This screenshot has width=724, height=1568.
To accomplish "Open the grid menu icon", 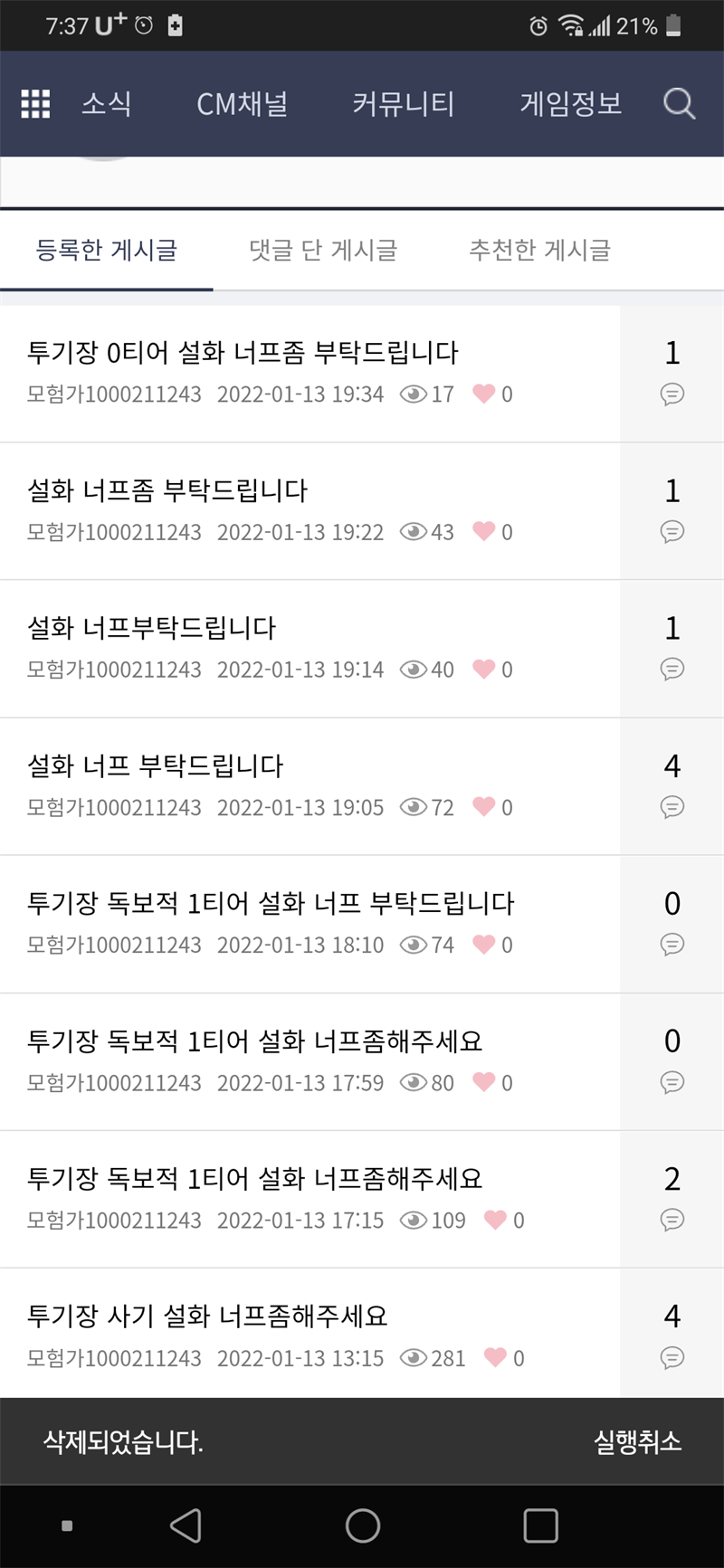I will 35,104.
